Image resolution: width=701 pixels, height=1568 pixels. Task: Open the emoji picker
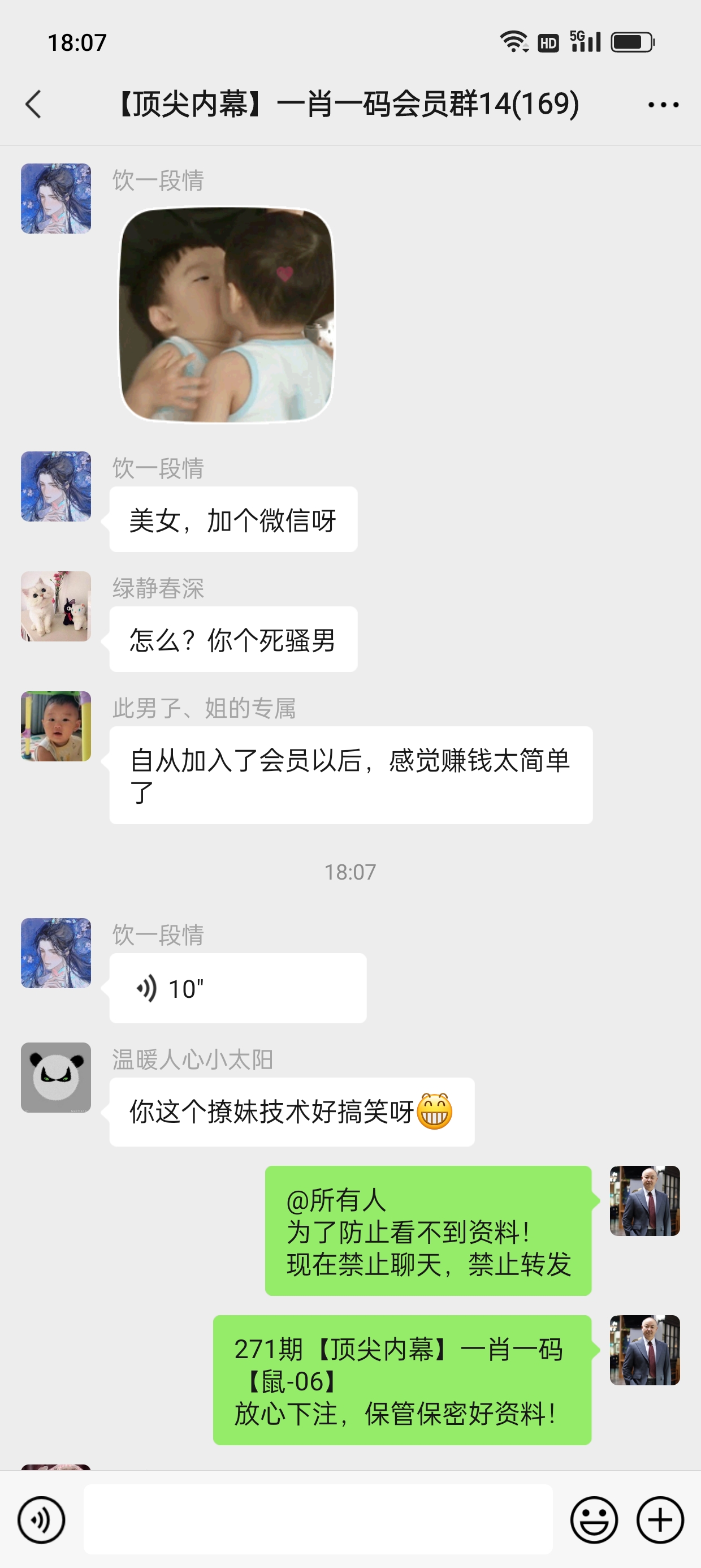tap(594, 1520)
